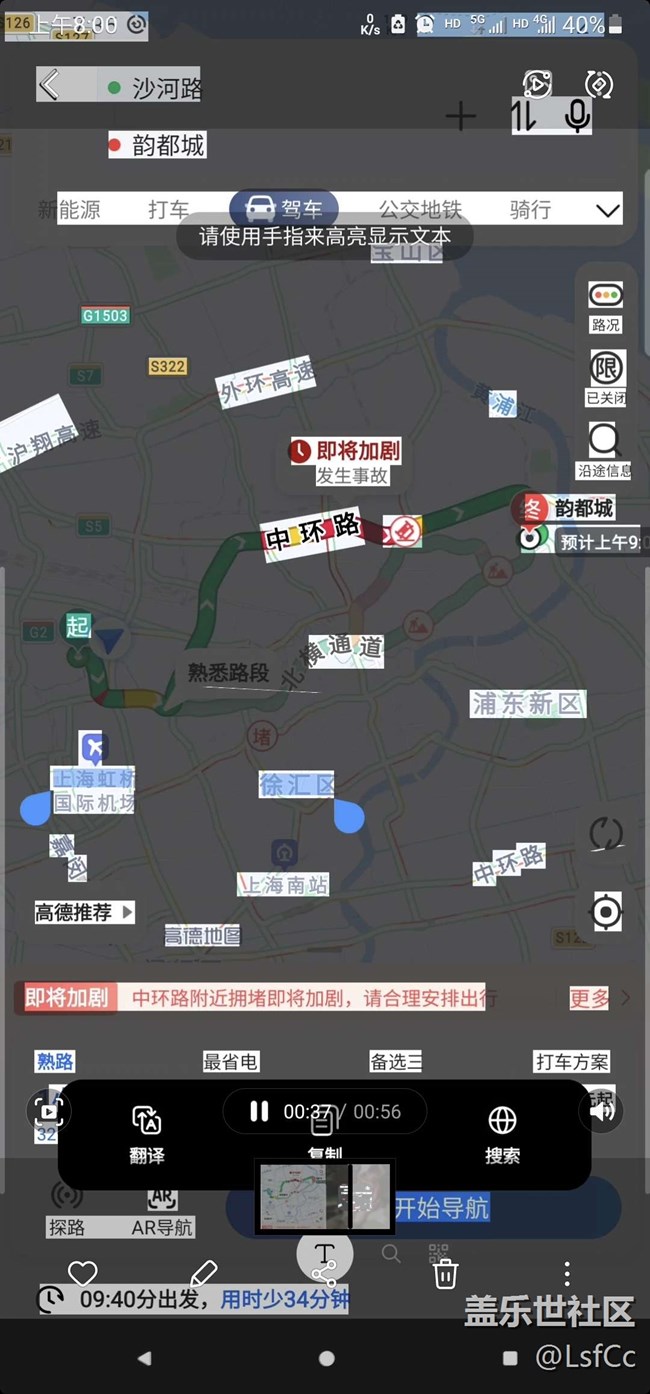Viewport: 650px width, 1394px height.
Task: Search the selected text on the web
Action: click(x=502, y=1133)
